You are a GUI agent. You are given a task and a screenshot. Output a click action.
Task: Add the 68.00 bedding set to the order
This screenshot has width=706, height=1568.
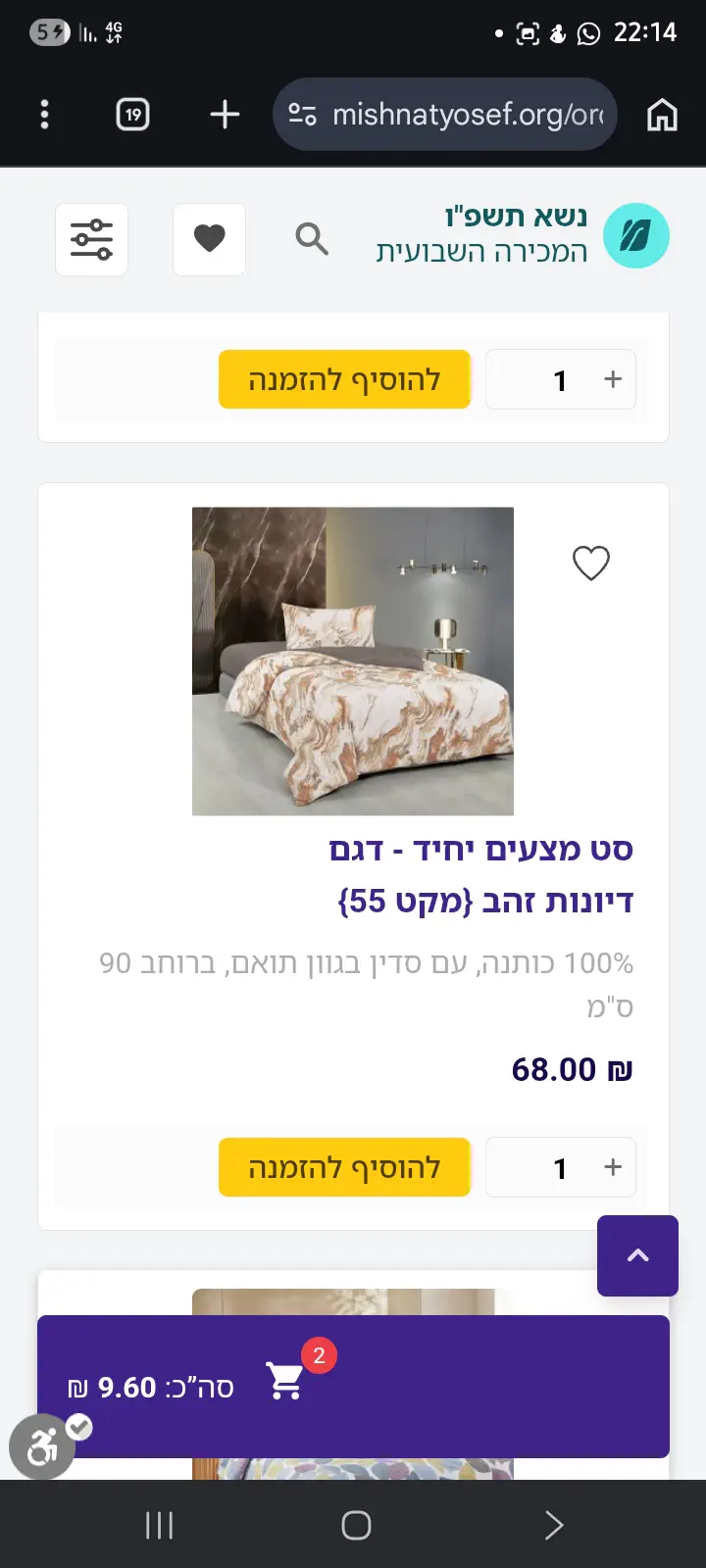pyautogui.click(x=344, y=1167)
